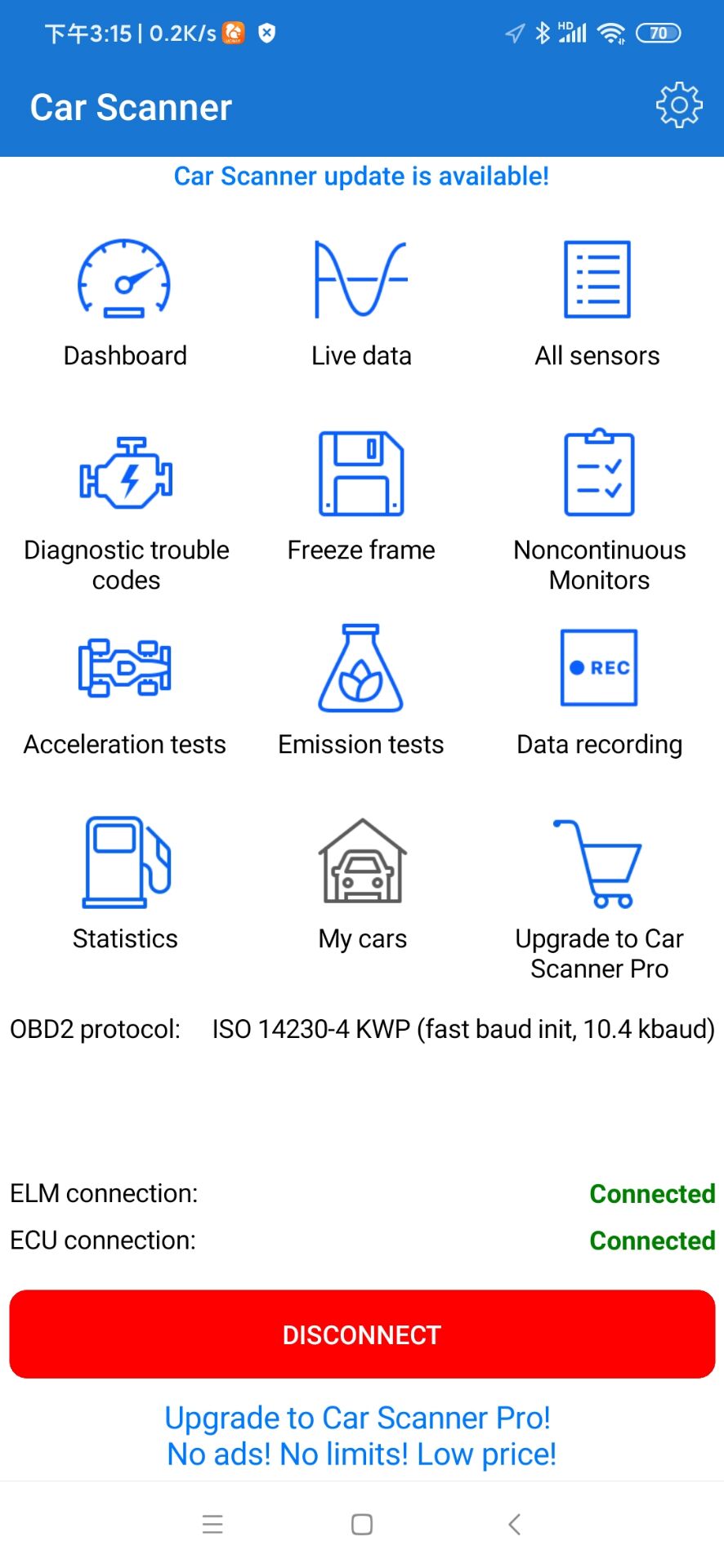Tap the red DISCONNECT button
The height and width of the screenshot is (1568, 724).
coord(362,1334)
